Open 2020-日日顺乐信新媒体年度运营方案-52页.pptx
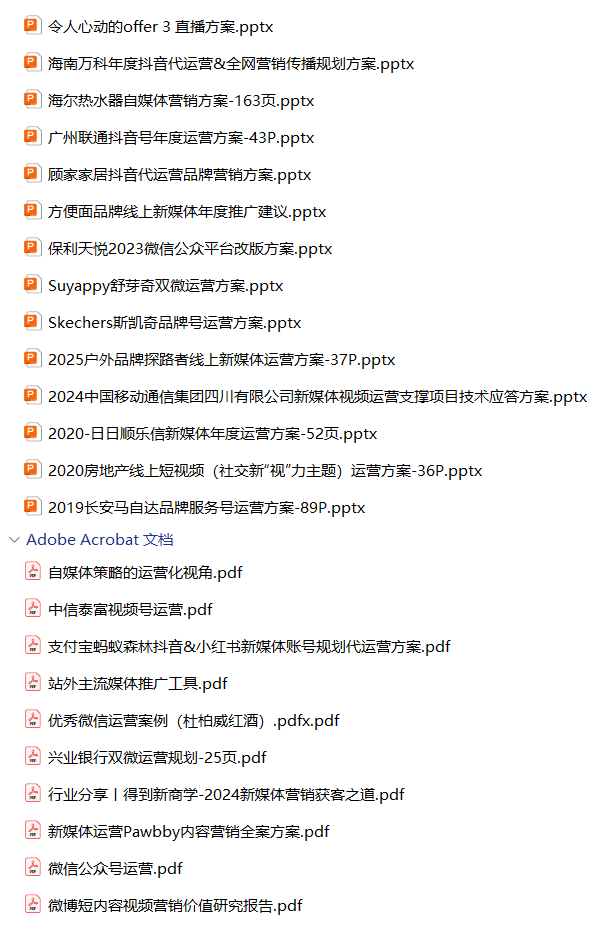The width and height of the screenshot is (610, 929). [212, 434]
